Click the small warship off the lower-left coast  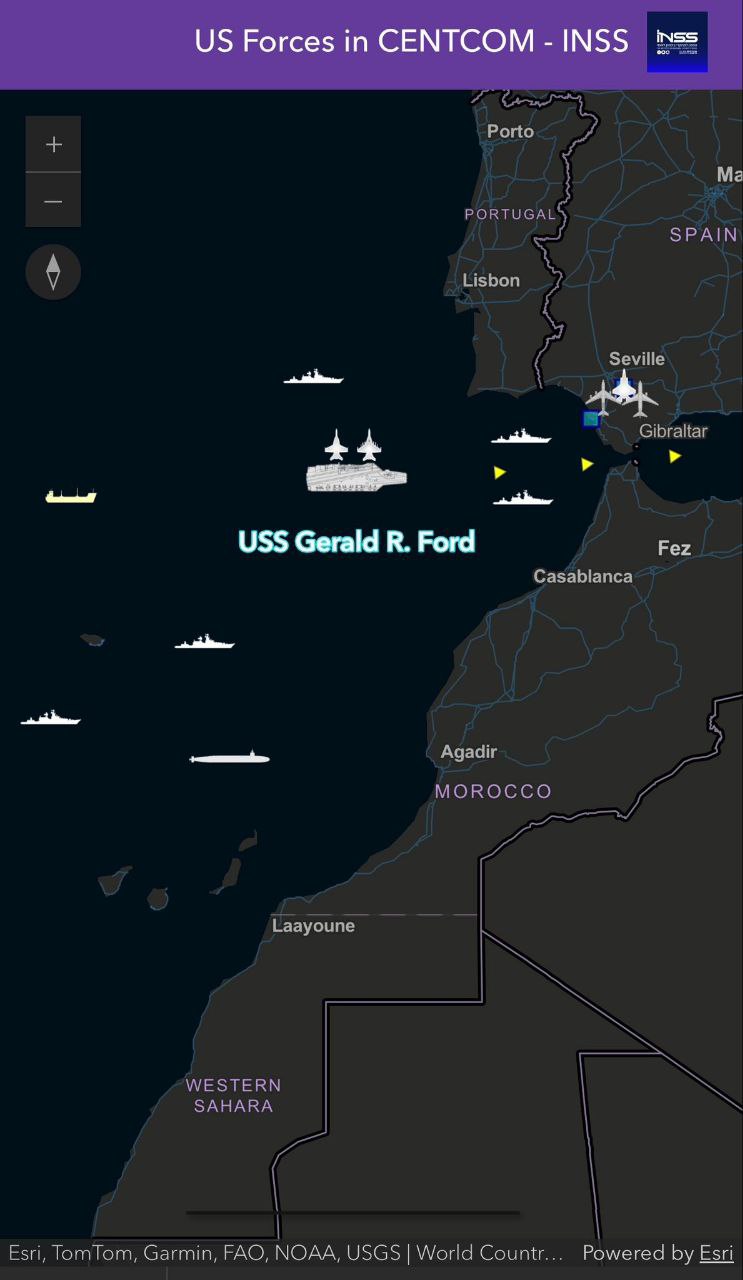click(x=49, y=716)
